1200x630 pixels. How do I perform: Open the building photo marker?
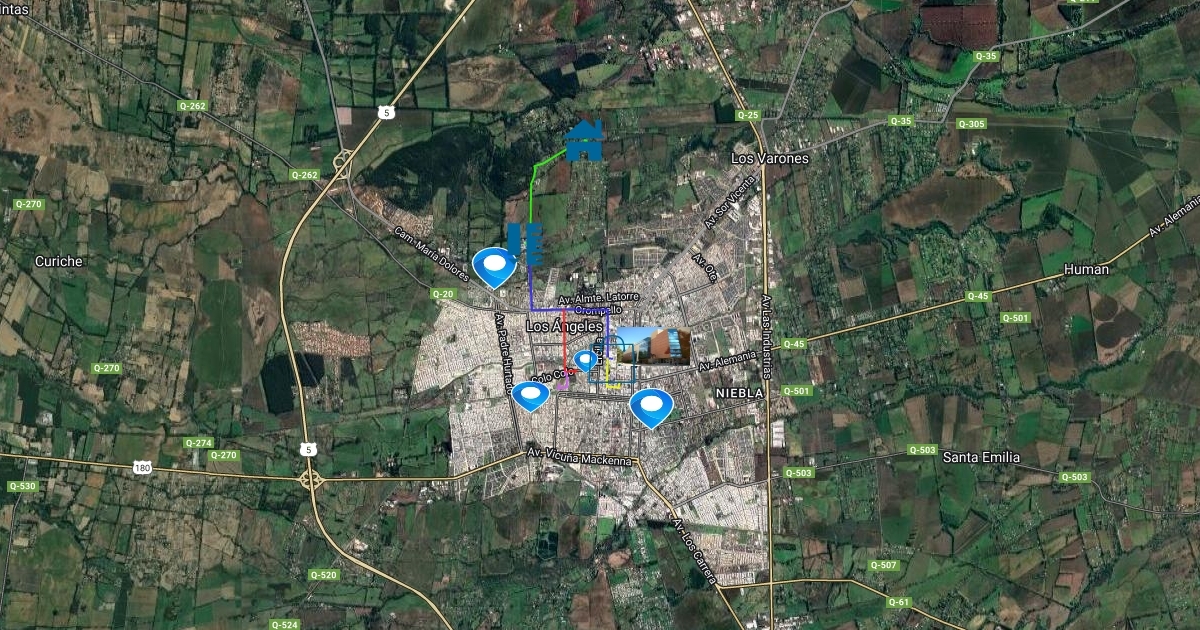pyautogui.click(x=654, y=345)
